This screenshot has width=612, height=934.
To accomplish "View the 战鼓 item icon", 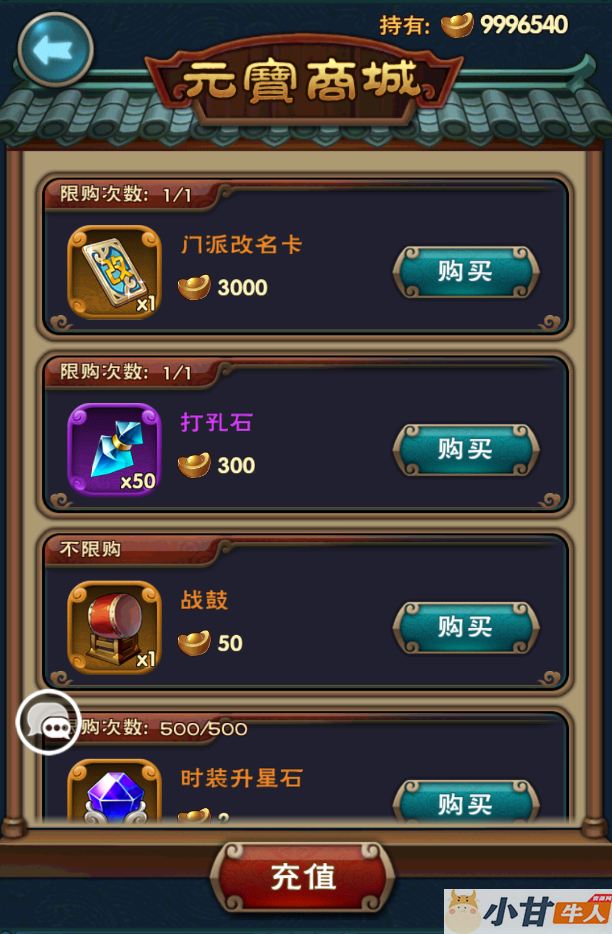I will 114,627.
